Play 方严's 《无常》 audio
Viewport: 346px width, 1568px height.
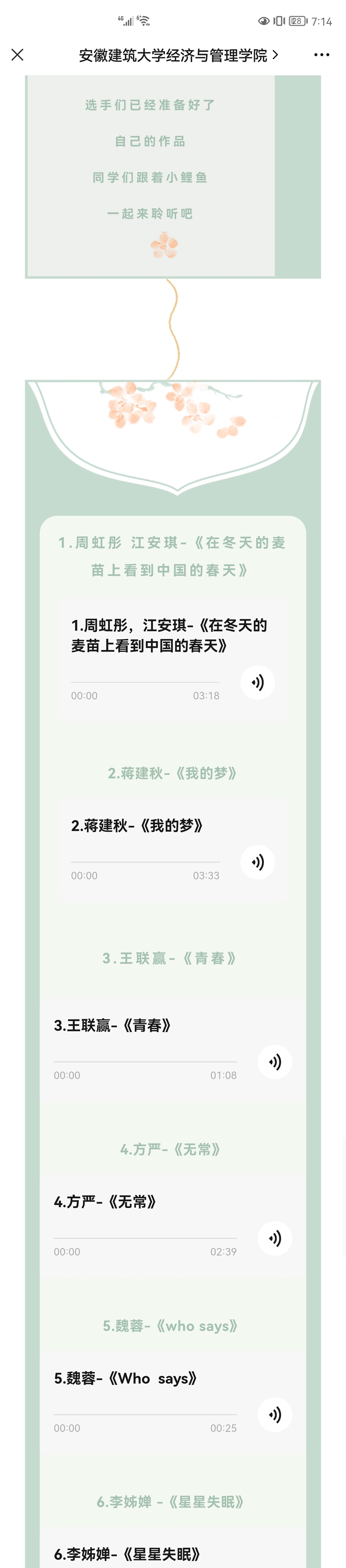(275, 1238)
